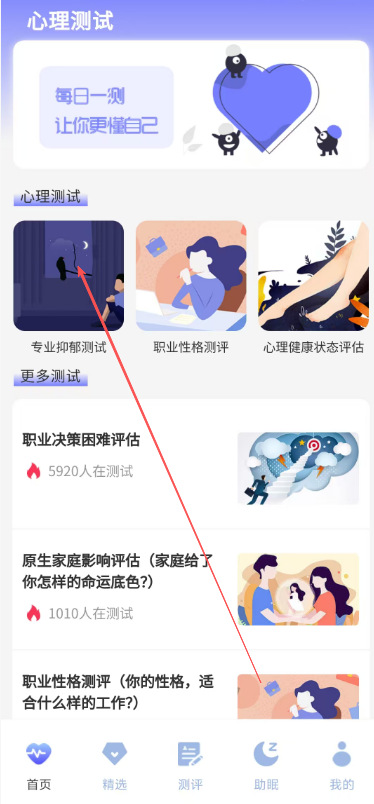Open the 每日一测 daily test banner
This screenshot has width=374, height=804.
pos(191,105)
